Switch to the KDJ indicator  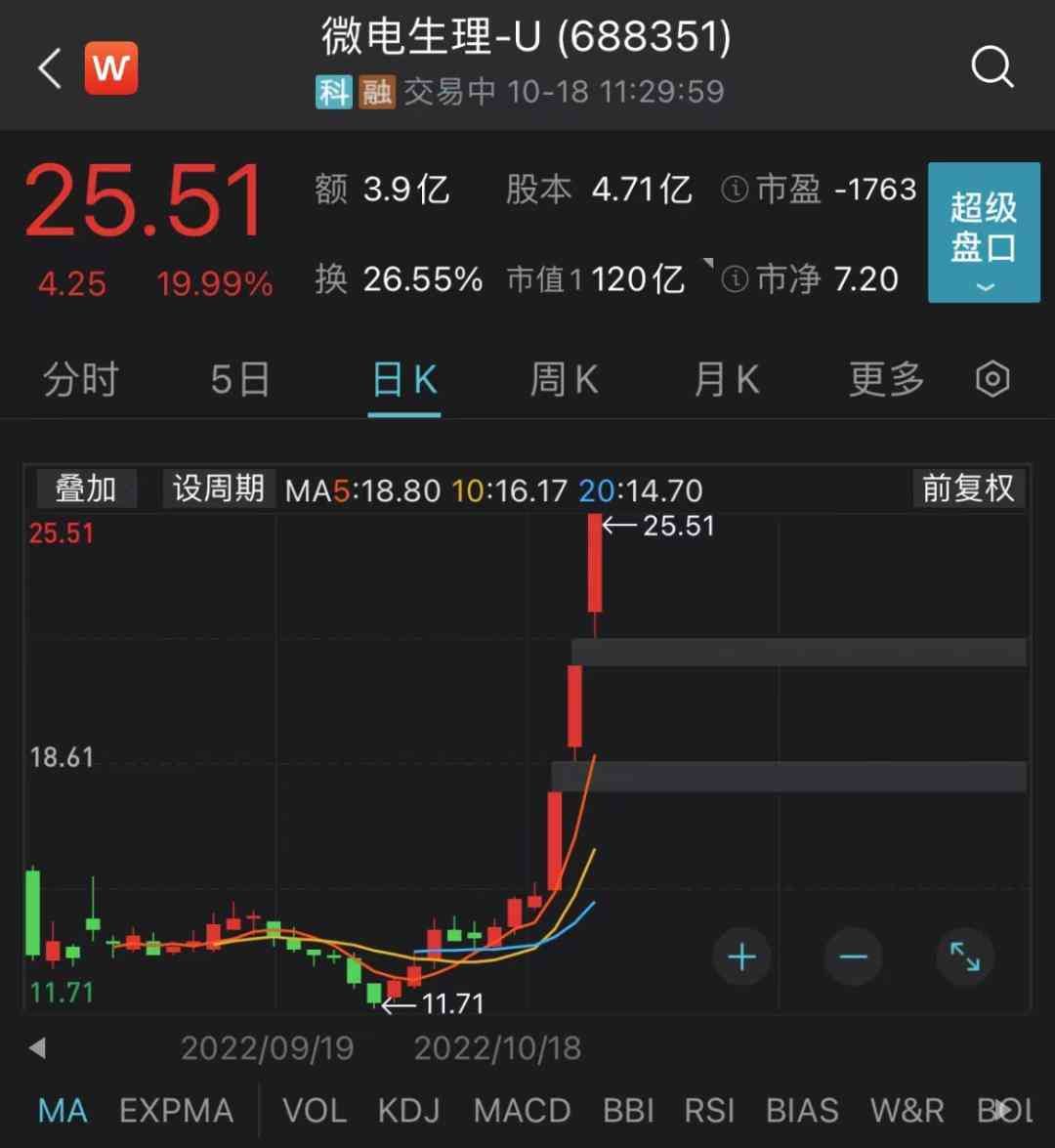pyautogui.click(x=408, y=1111)
